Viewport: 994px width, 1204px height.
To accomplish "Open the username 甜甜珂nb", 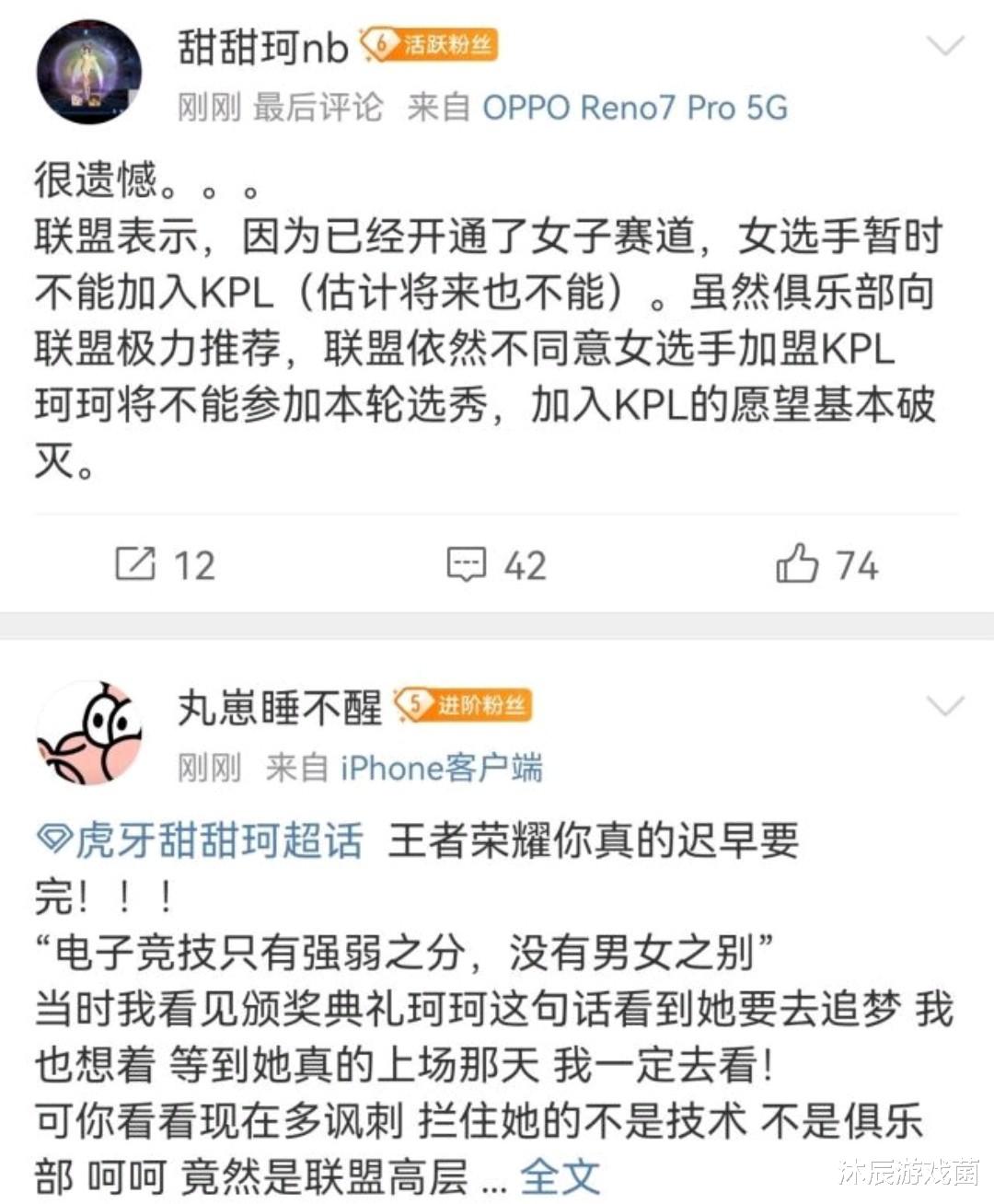I will [260, 48].
